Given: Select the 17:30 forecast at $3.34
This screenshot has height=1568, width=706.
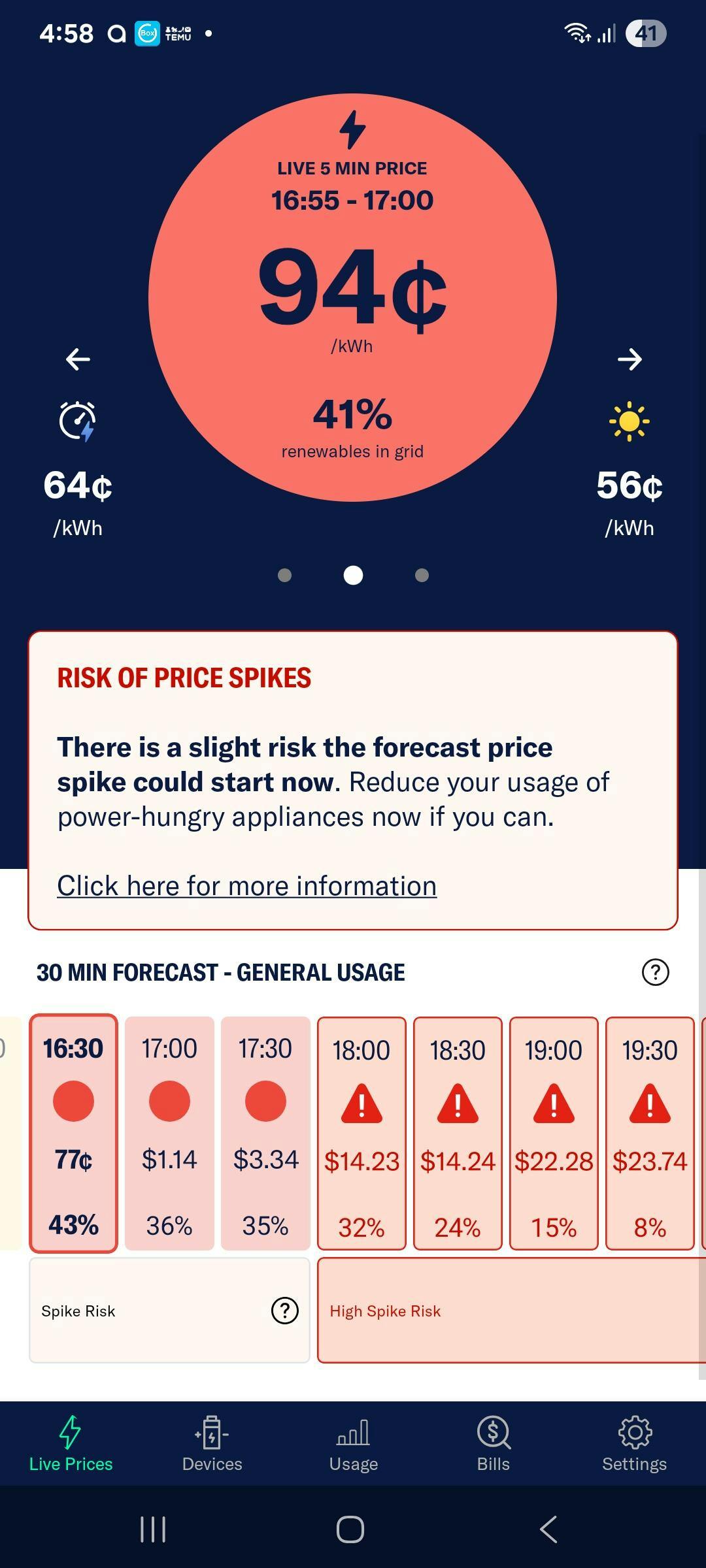Looking at the screenshot, I should click(x=265, y=1133).
